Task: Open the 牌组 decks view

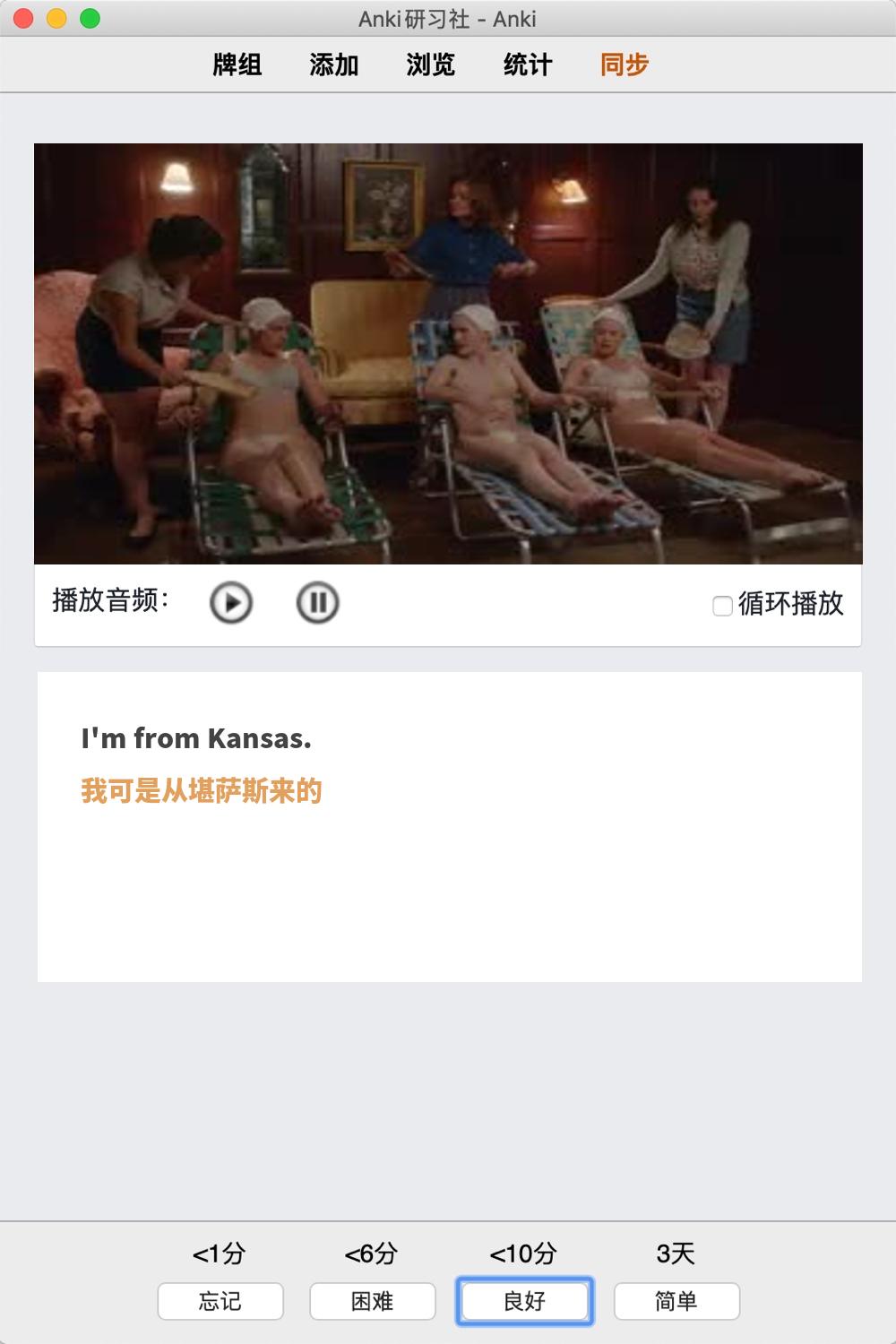Action: coord(237,65)
